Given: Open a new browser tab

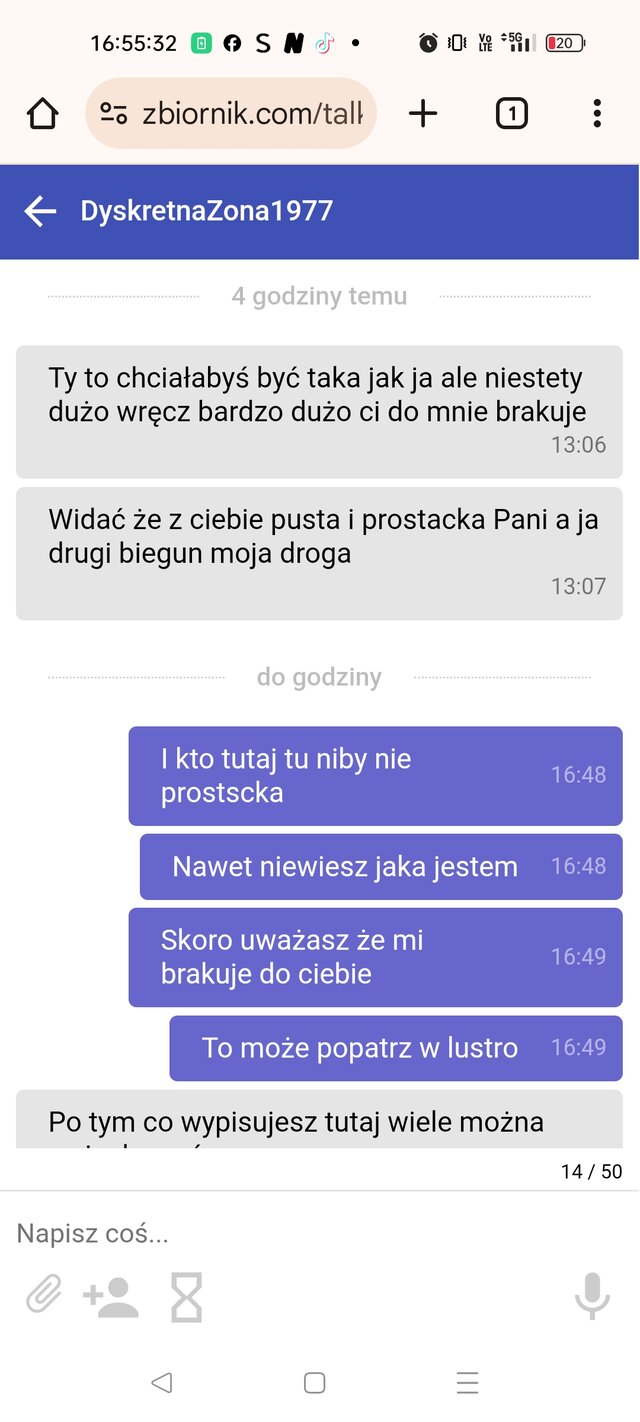Looking at the screenshot, I should tap(423, 114).
